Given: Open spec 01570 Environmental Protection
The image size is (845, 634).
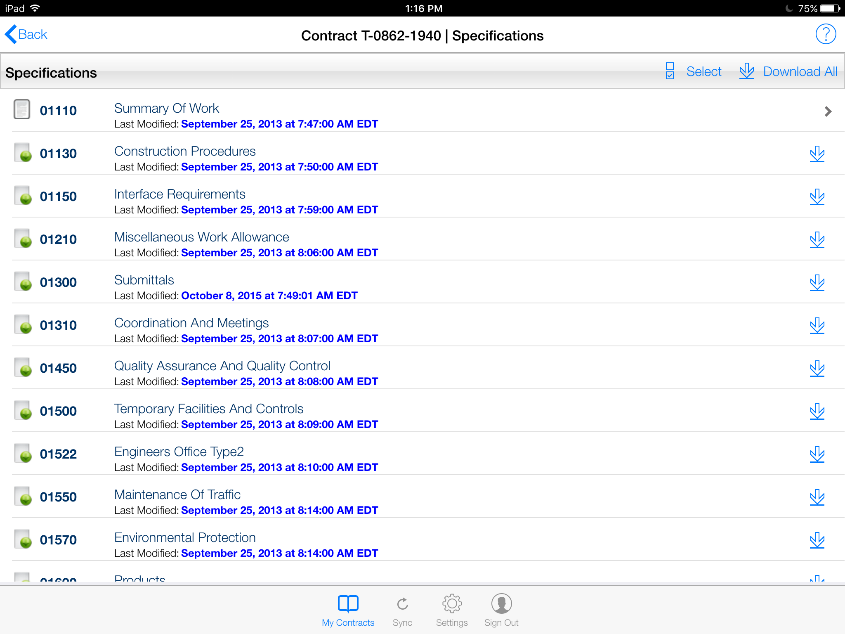Looking at the screenshot, I should [184, 538].
